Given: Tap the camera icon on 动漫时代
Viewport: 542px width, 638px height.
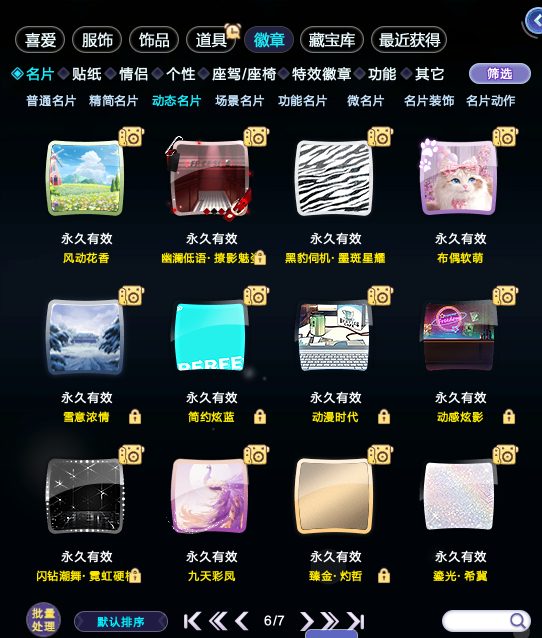Looking at the screenshot, I should coord(380,296).
